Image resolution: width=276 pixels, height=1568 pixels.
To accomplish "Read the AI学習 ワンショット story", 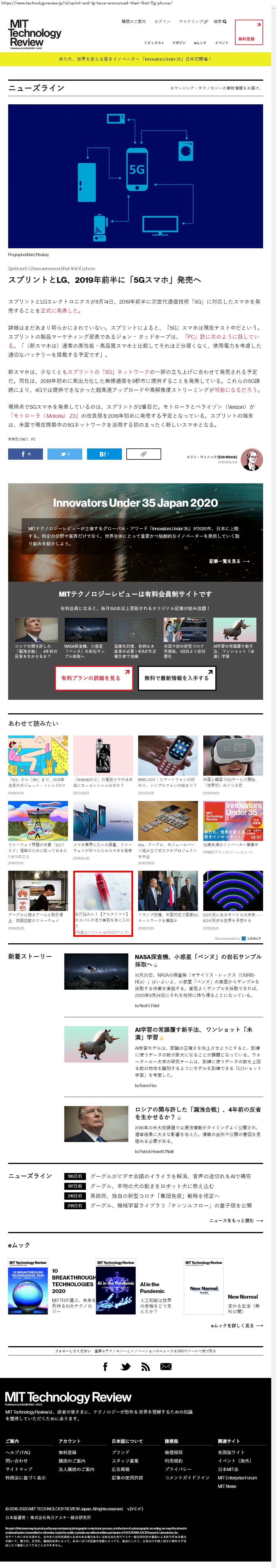I will click(x=193, y=1033).
